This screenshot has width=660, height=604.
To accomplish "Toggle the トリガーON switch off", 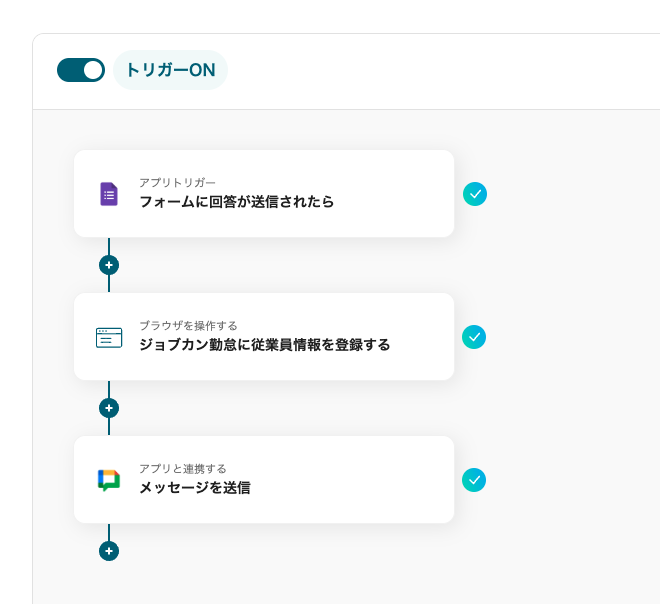I will (x=81, y=70).
